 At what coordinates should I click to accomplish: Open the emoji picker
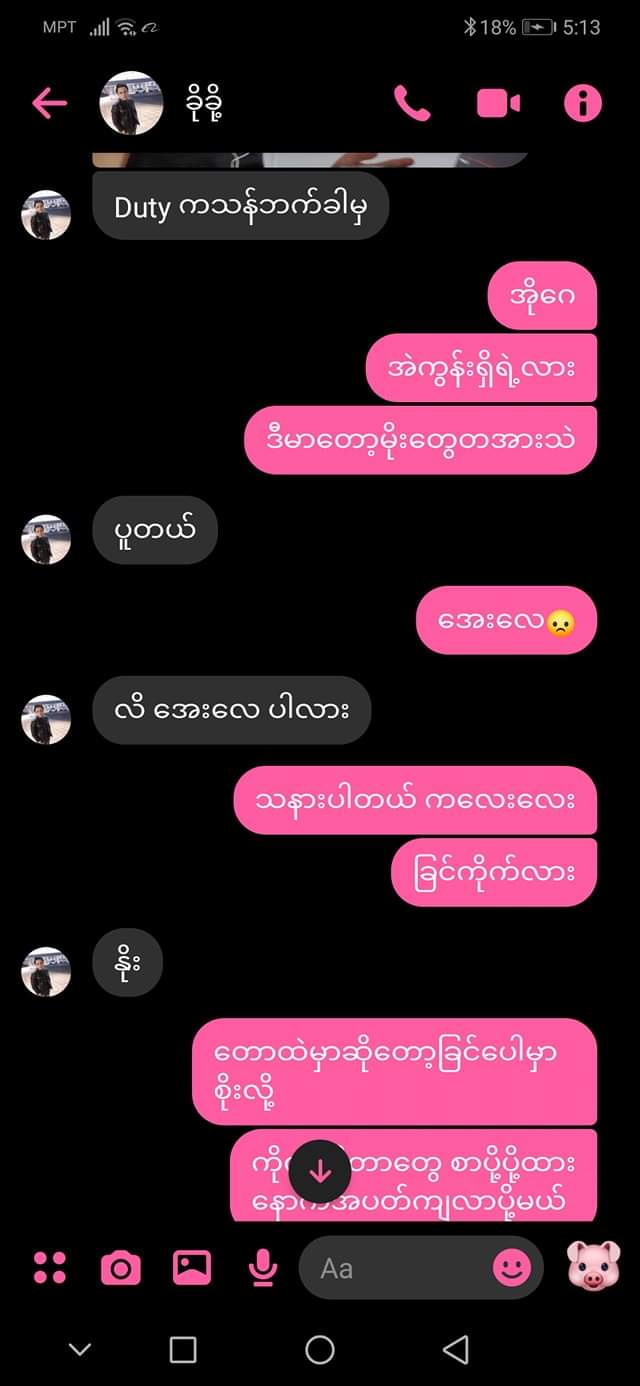[512, 1268]
